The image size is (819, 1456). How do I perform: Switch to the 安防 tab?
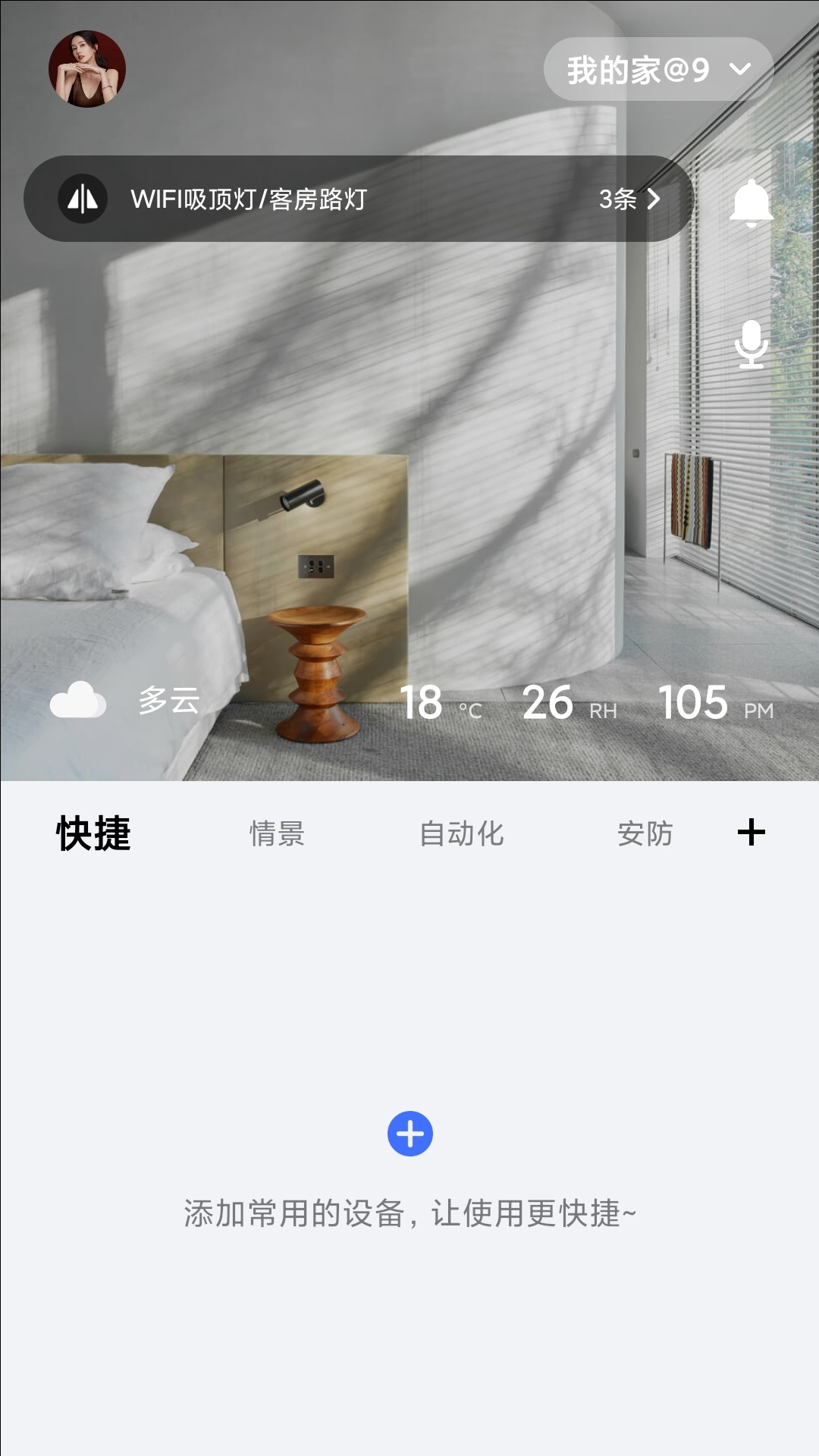[x=645, y=833]
